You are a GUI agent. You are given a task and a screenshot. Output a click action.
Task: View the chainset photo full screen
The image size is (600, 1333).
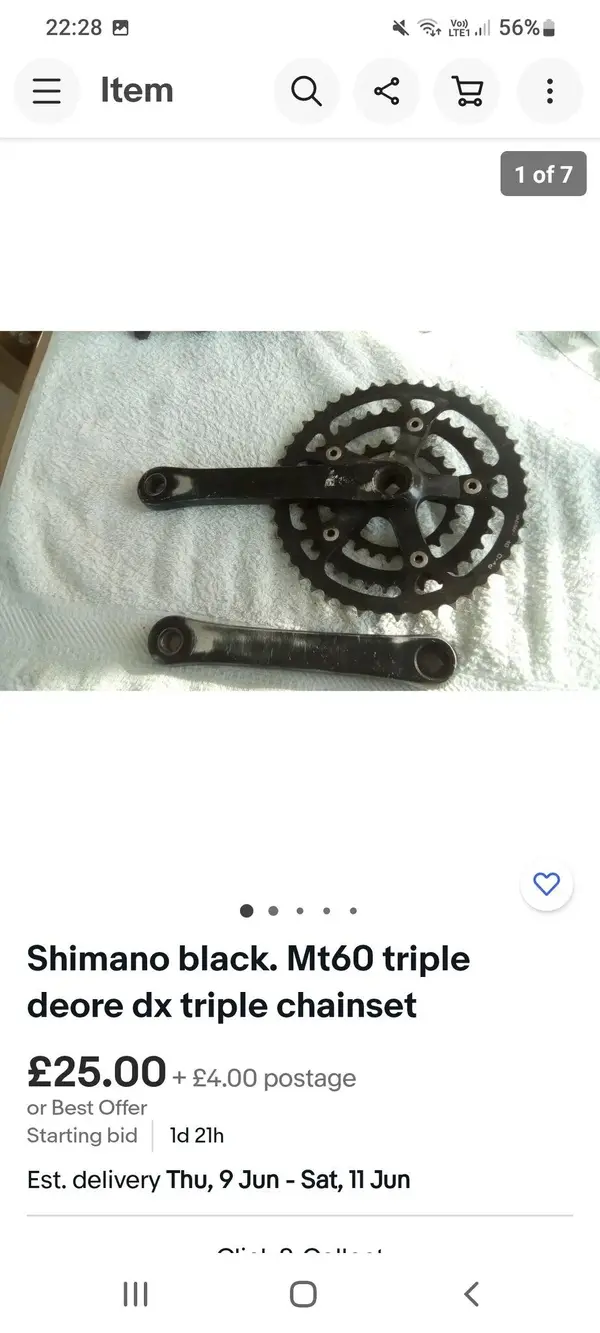coord(300,510)
